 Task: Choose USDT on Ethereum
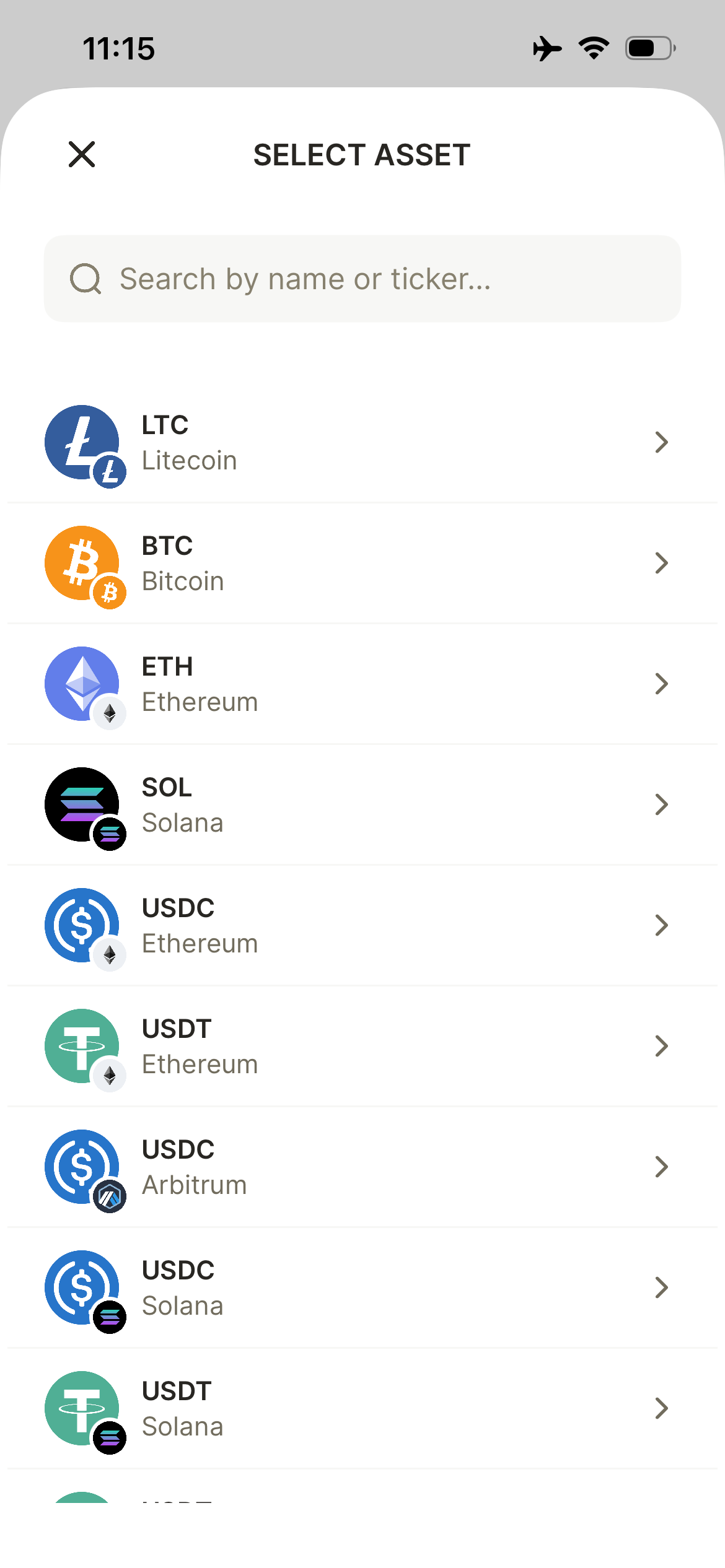pyautogui.click(x=362, y=1046)
